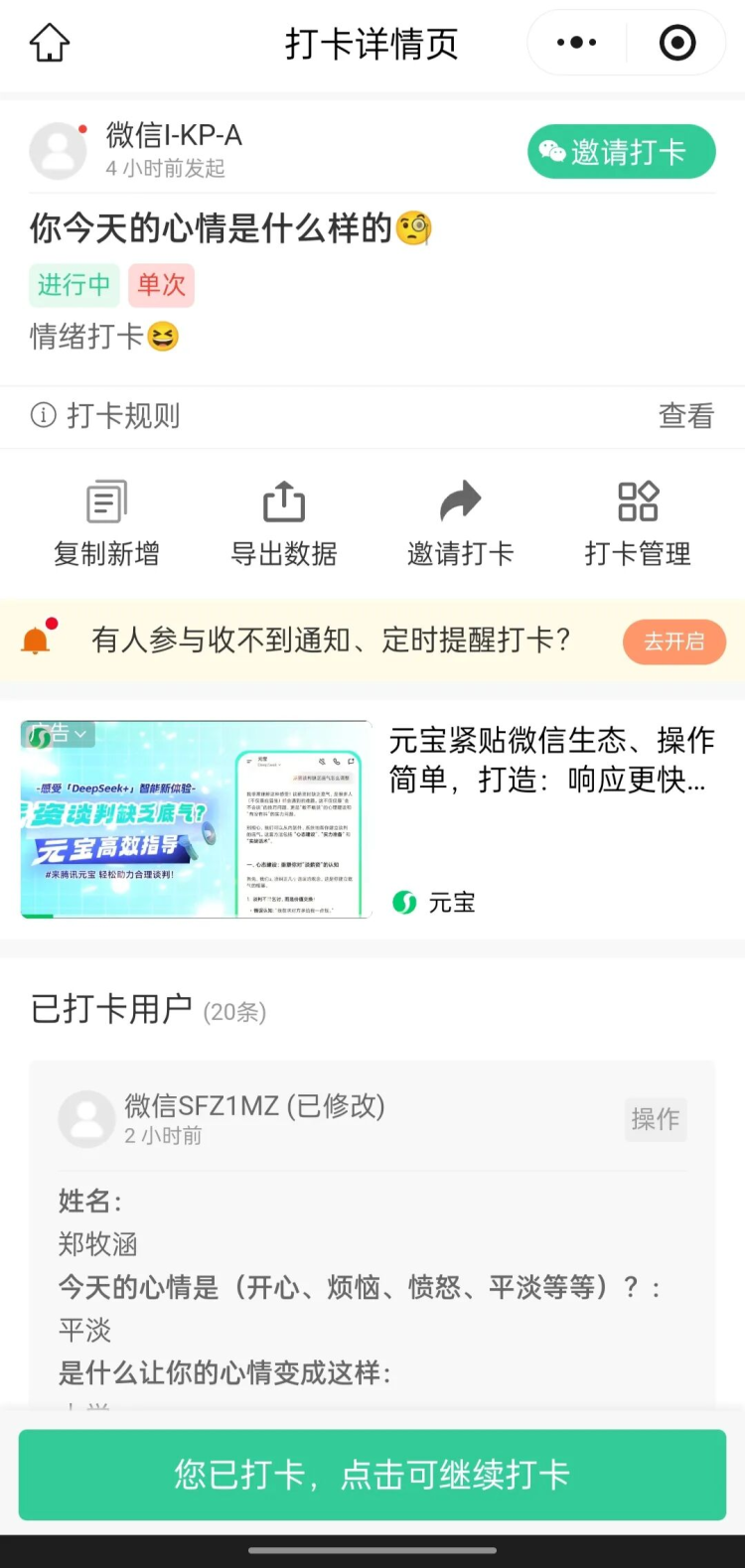
Task: Expand the 广告 dropdown on the ad
Action: [x=60, y=735]
